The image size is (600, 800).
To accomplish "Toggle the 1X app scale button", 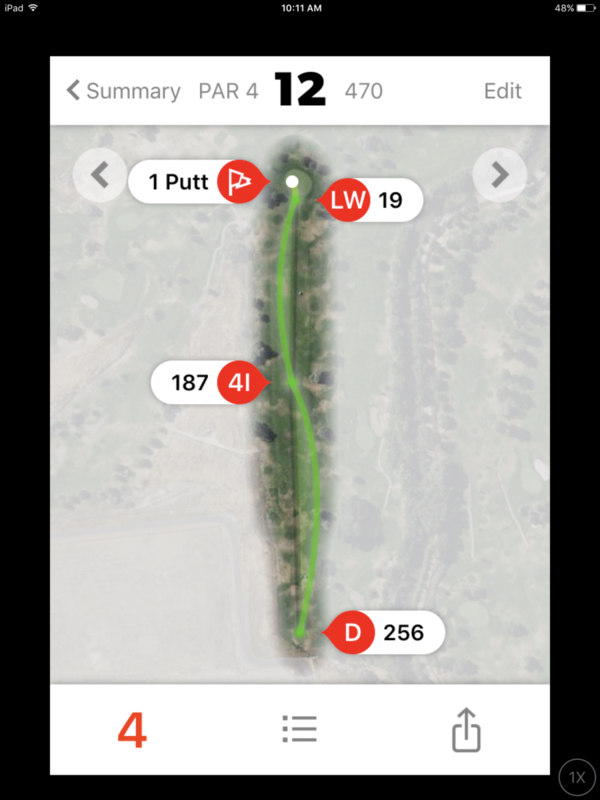I will tap(578, 777).
